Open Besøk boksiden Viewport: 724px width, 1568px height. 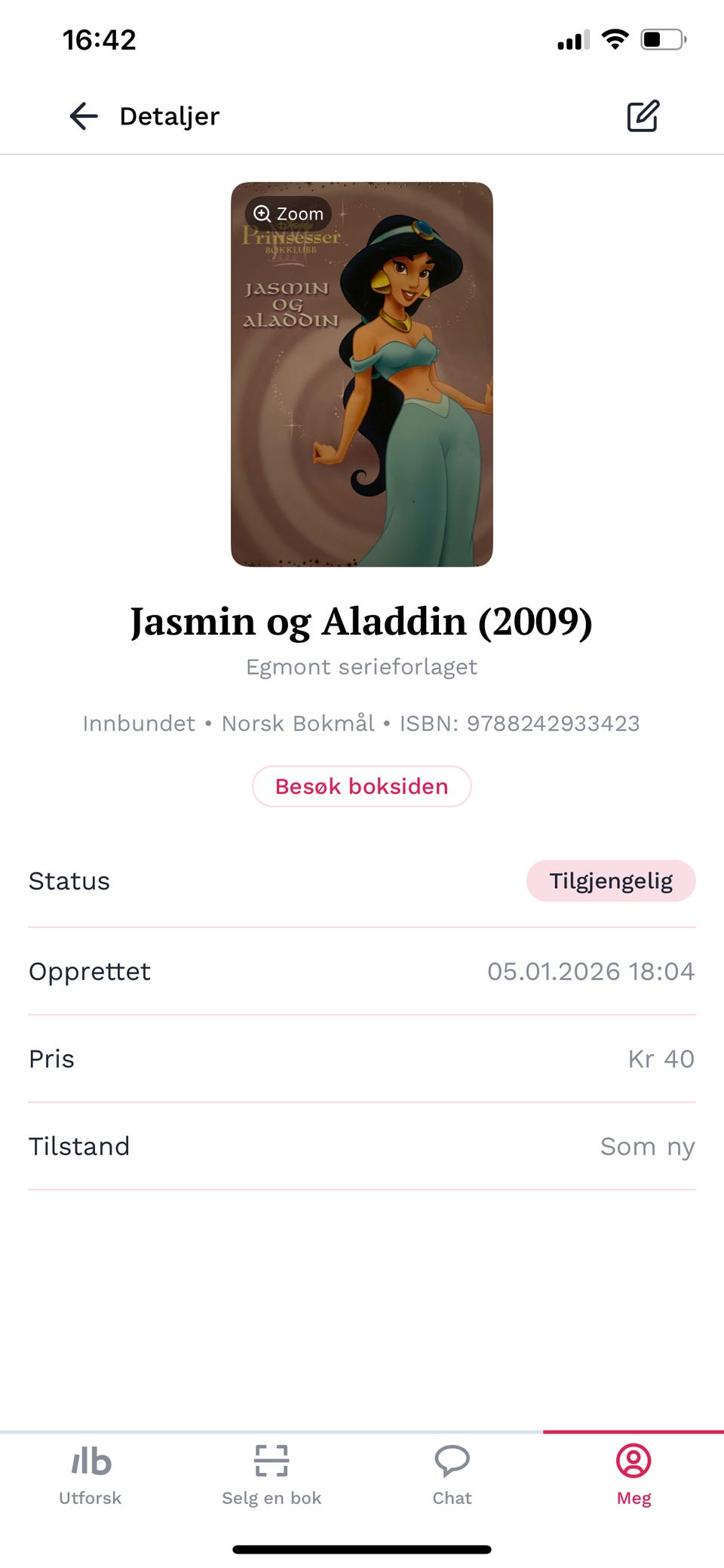pyautogui.click(x=361, y=786)
